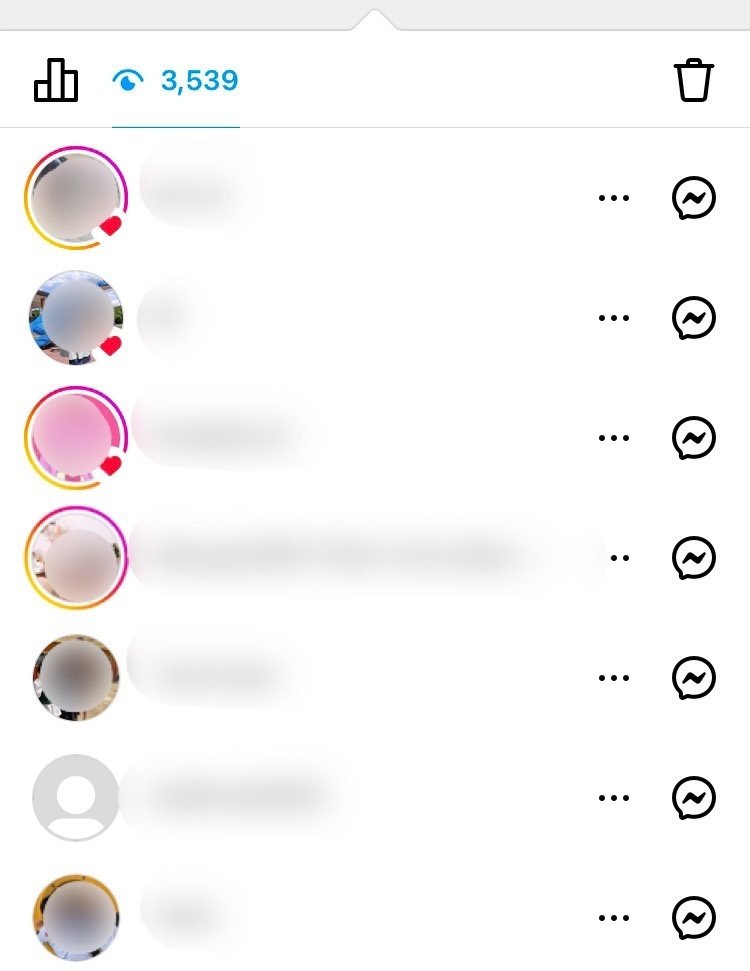Viewport: 750px width, 971px height.
Task: Open the three-dot menu on the last viewer
Action: (x=614, y=917)
